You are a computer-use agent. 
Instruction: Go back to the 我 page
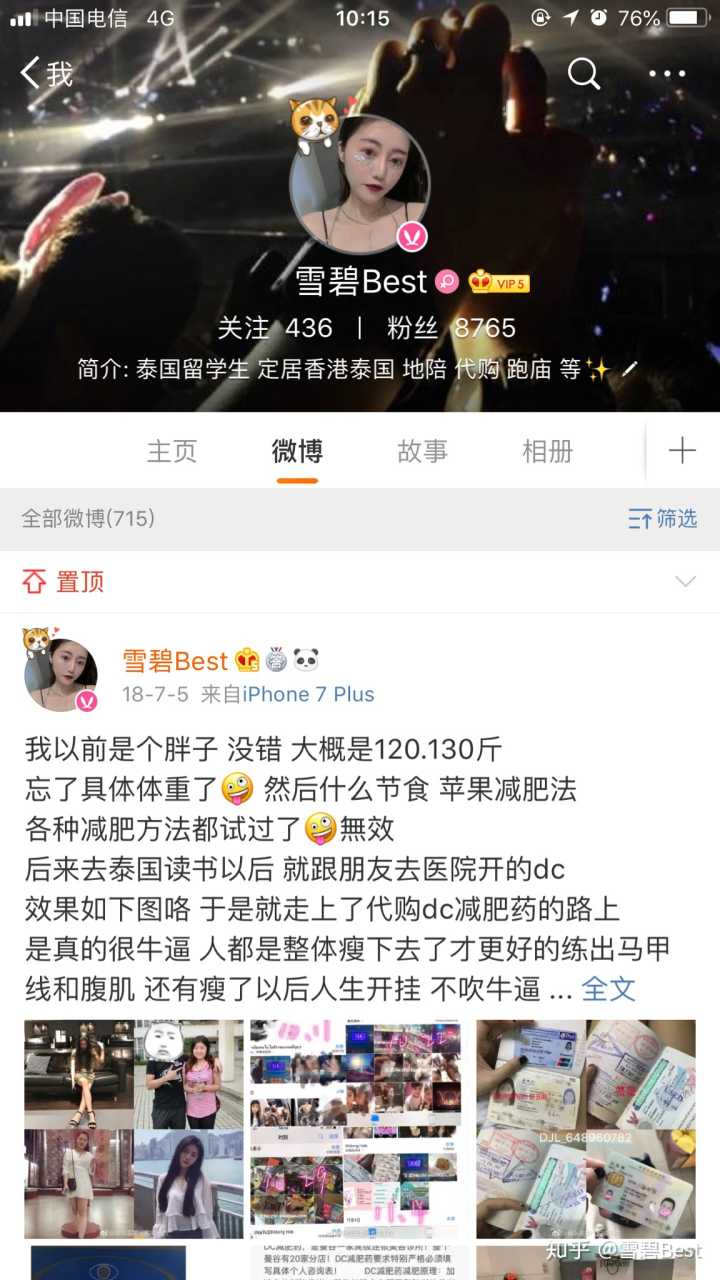pos(46,73)
